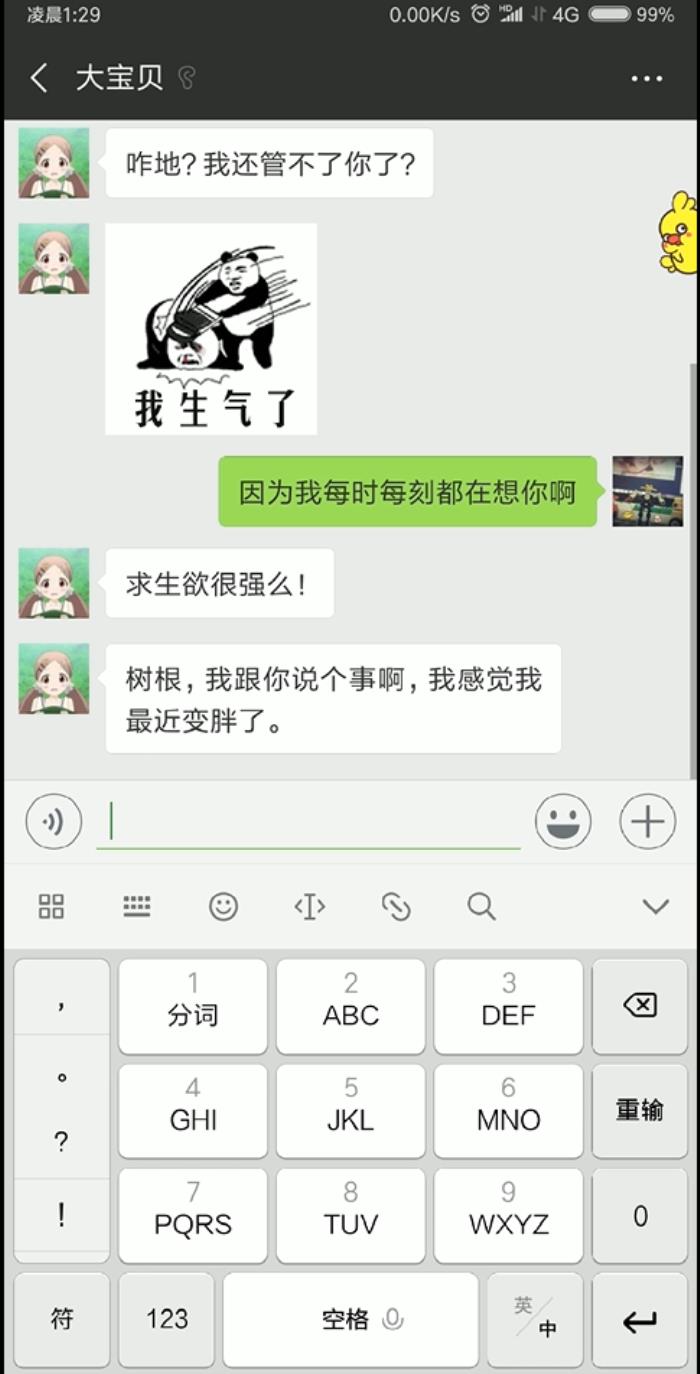Image resolution: width=700 pixels, height=1374 pixels.
Task: Open the emoji sticker panel
Action: [563, 822]
